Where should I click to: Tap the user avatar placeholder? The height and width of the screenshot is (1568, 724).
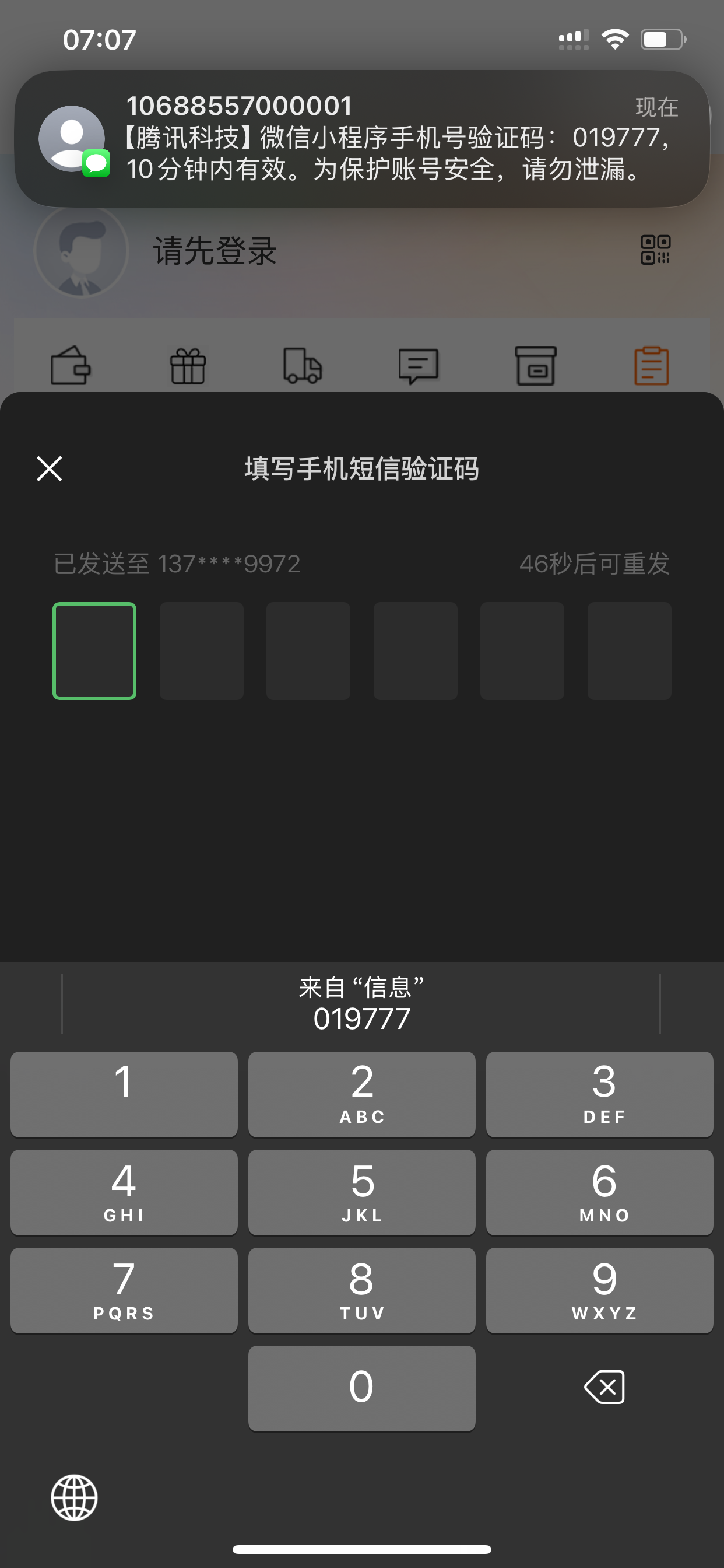(81, 252)
